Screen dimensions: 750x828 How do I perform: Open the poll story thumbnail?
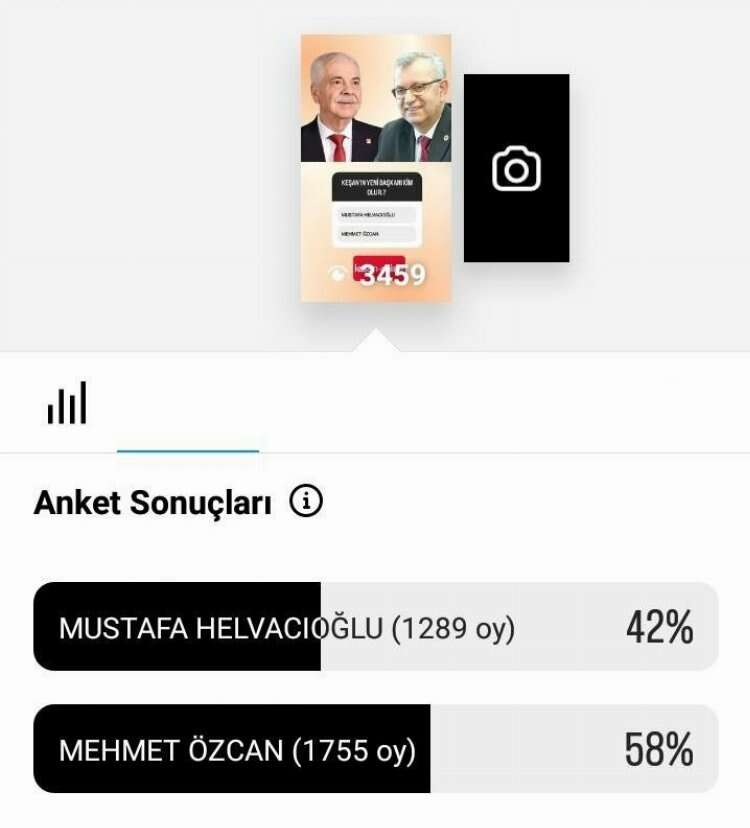pos(376,167)
